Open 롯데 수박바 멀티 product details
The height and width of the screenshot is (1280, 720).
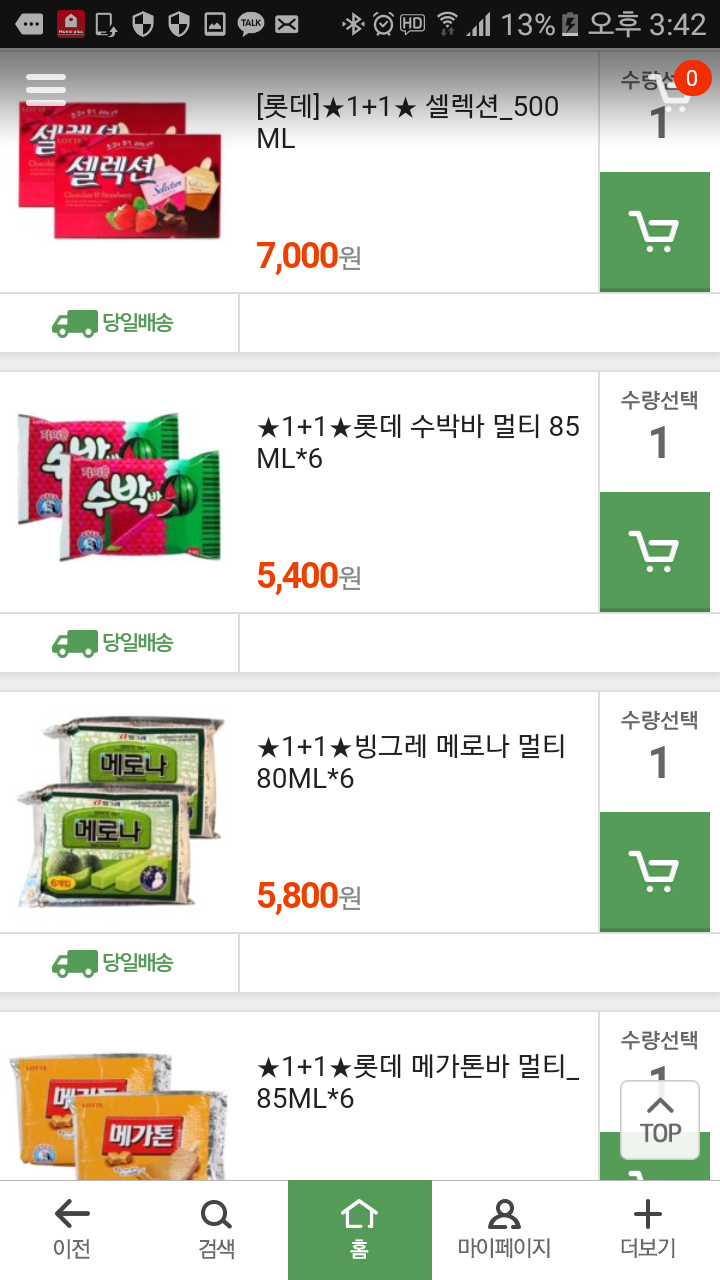[418, 443]
